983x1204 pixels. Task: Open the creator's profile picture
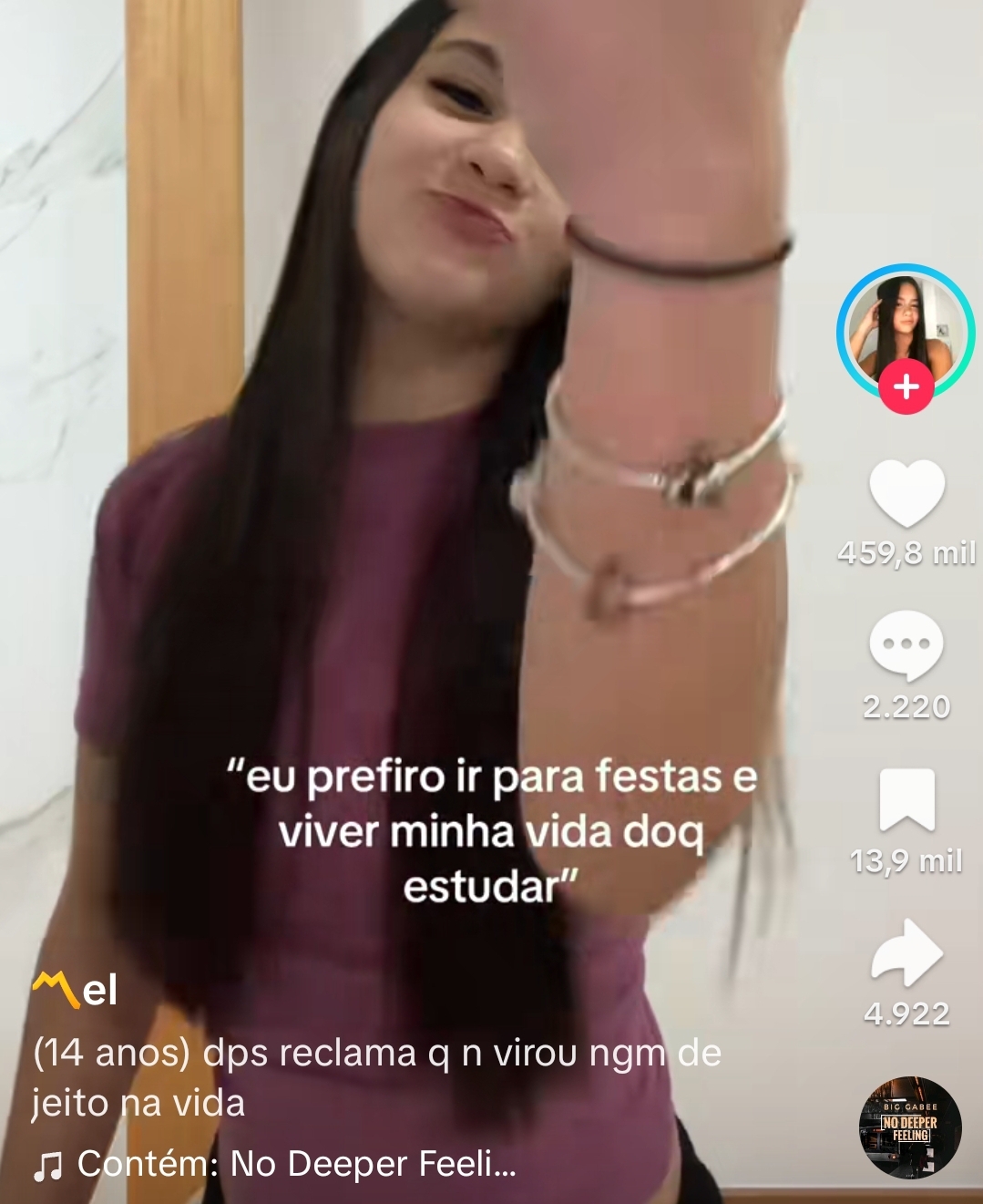click(x=904, y=328)
